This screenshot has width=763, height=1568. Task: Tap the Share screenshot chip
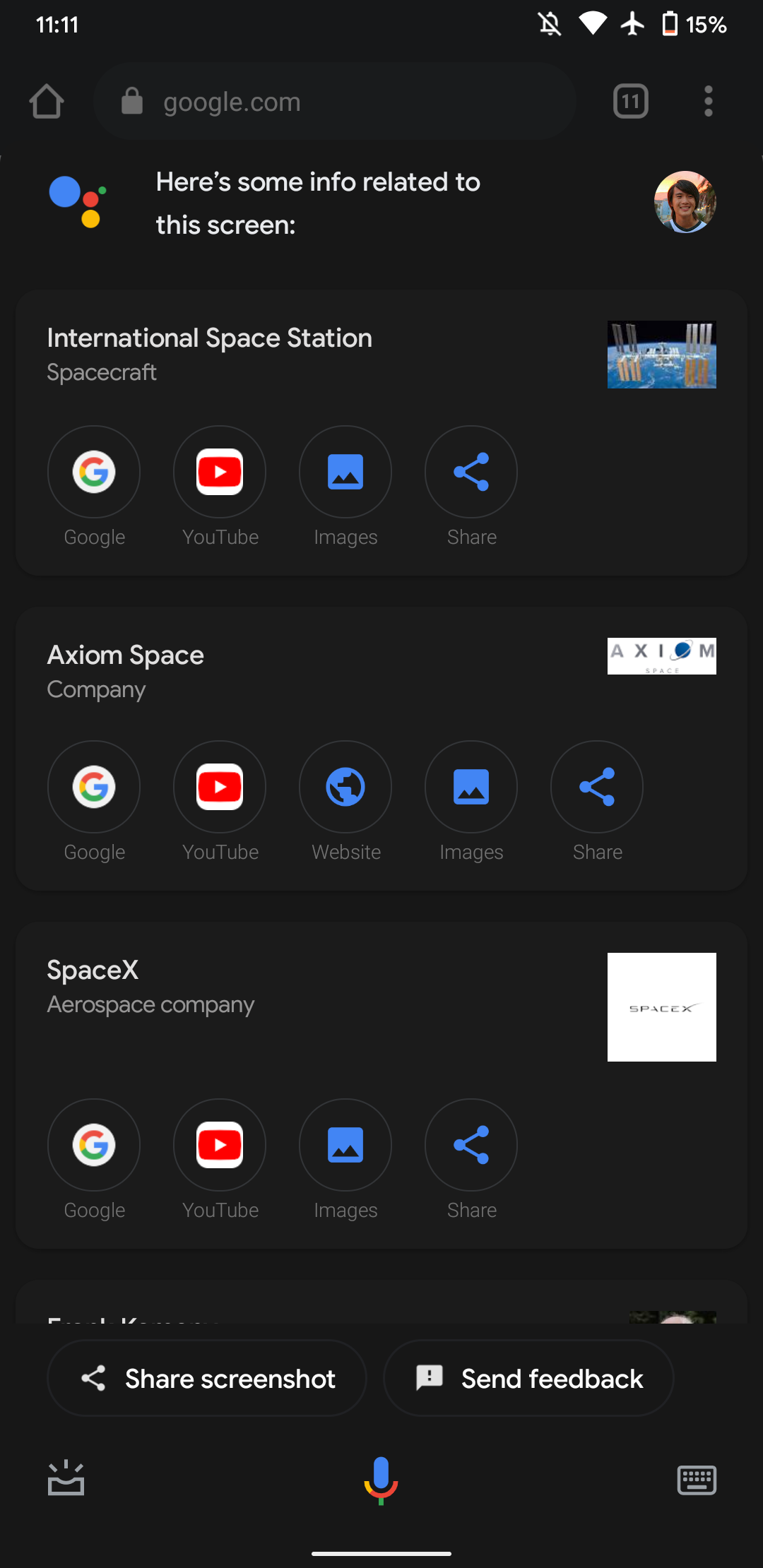pyautogui.click(x=207, y=1378)
